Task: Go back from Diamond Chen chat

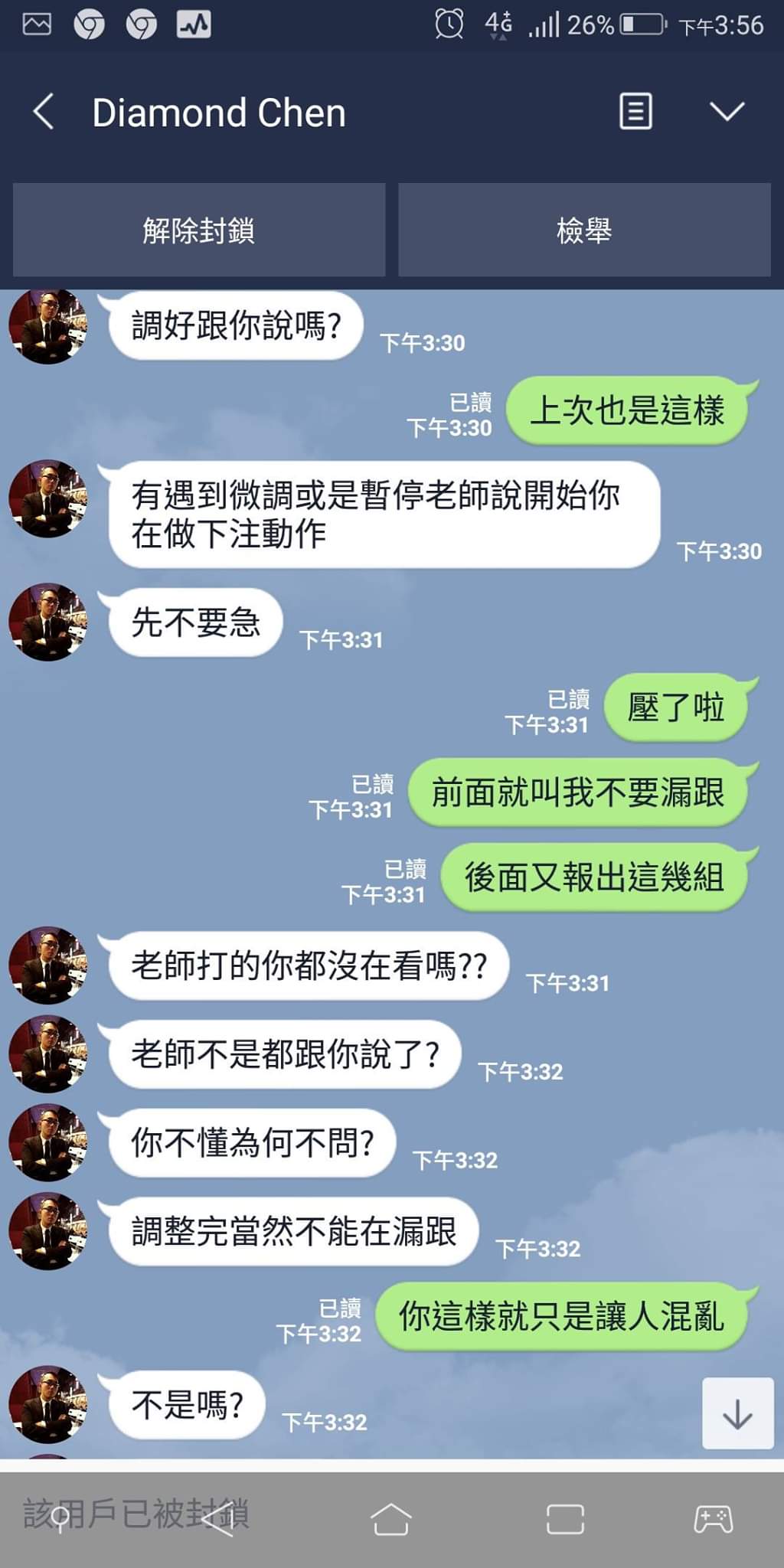Action: tap(44, 112)
